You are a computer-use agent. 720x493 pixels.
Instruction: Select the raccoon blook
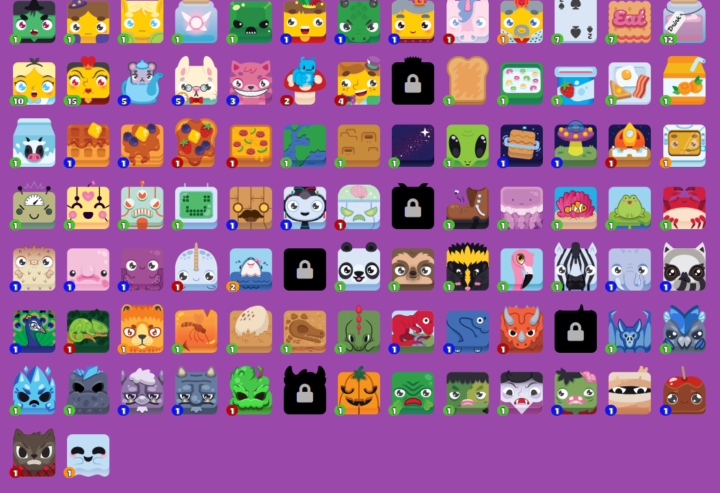click(x=683, y=268)
